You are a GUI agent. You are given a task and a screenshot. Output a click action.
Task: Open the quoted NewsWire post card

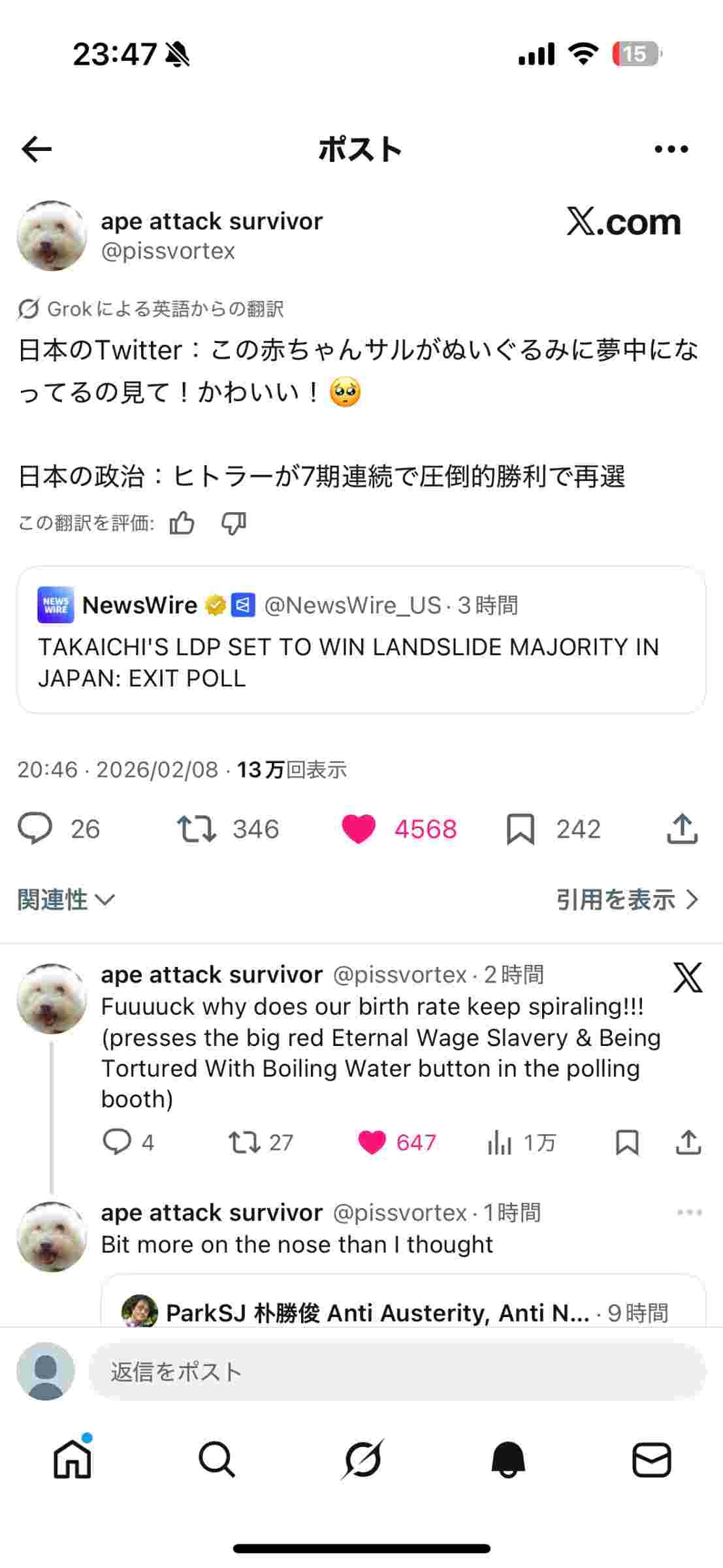[x=361, y=640]
